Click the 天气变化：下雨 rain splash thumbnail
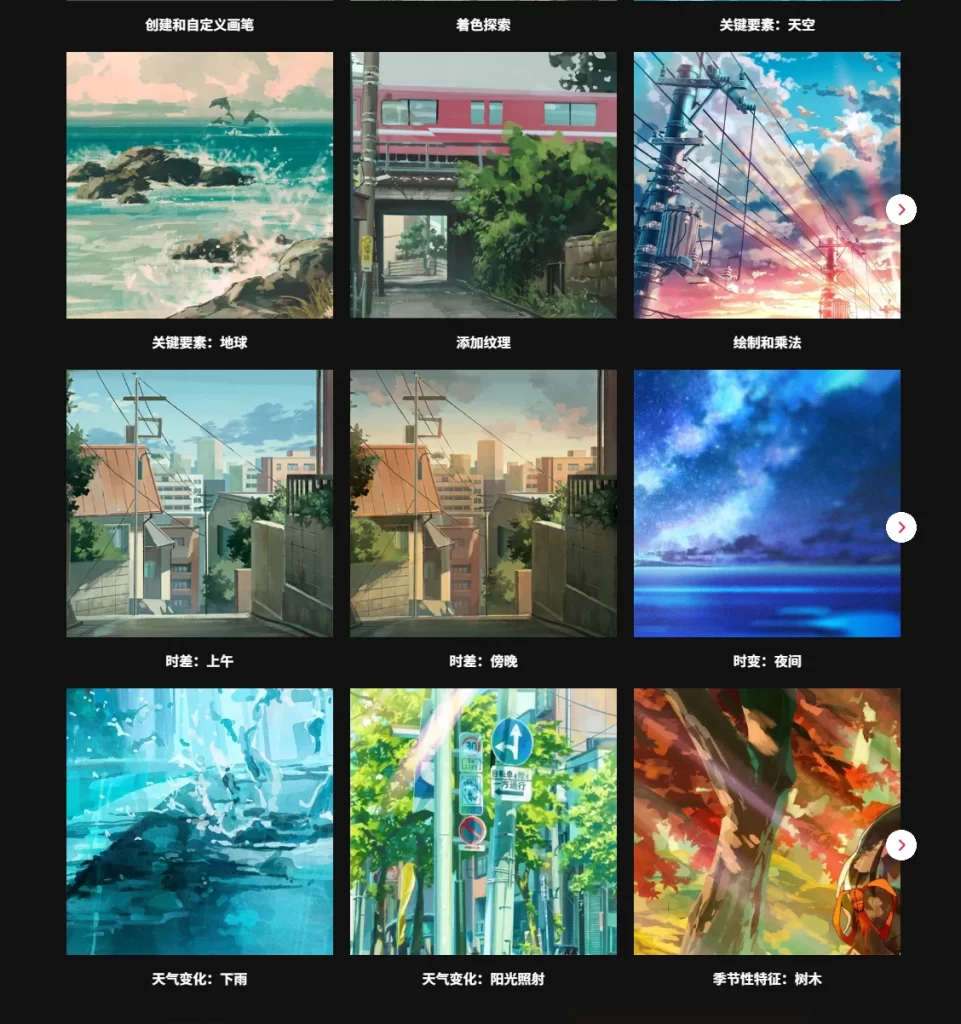 tap(199, 821)
